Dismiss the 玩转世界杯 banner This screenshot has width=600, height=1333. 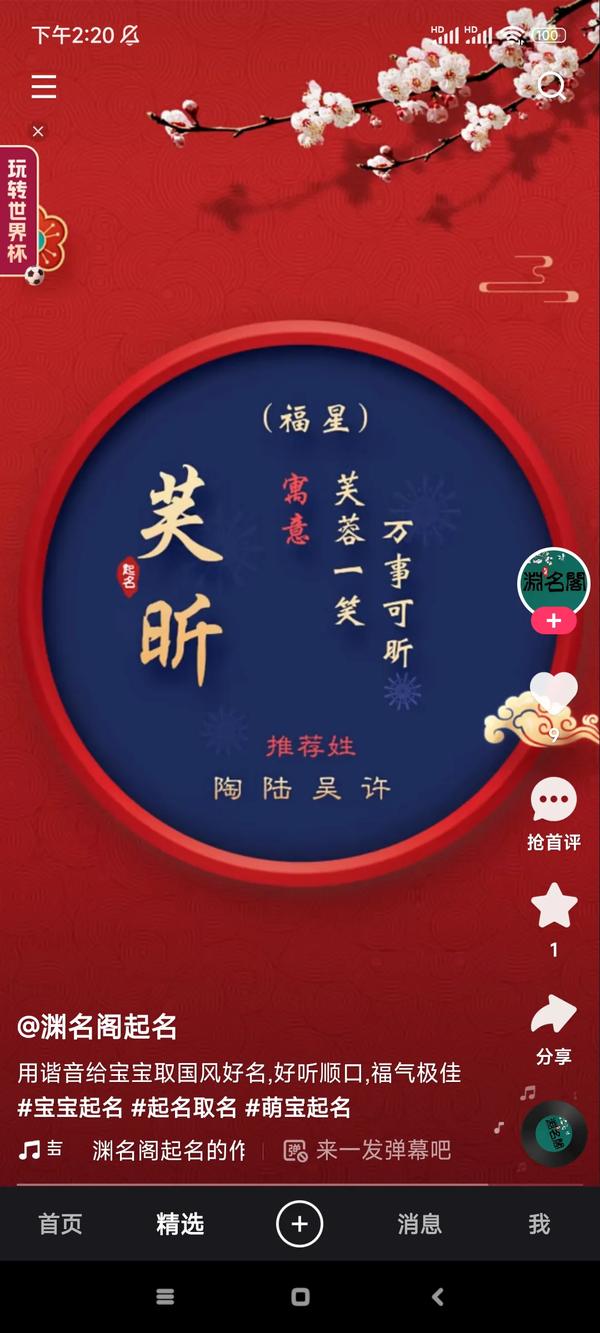pos(38,131)
